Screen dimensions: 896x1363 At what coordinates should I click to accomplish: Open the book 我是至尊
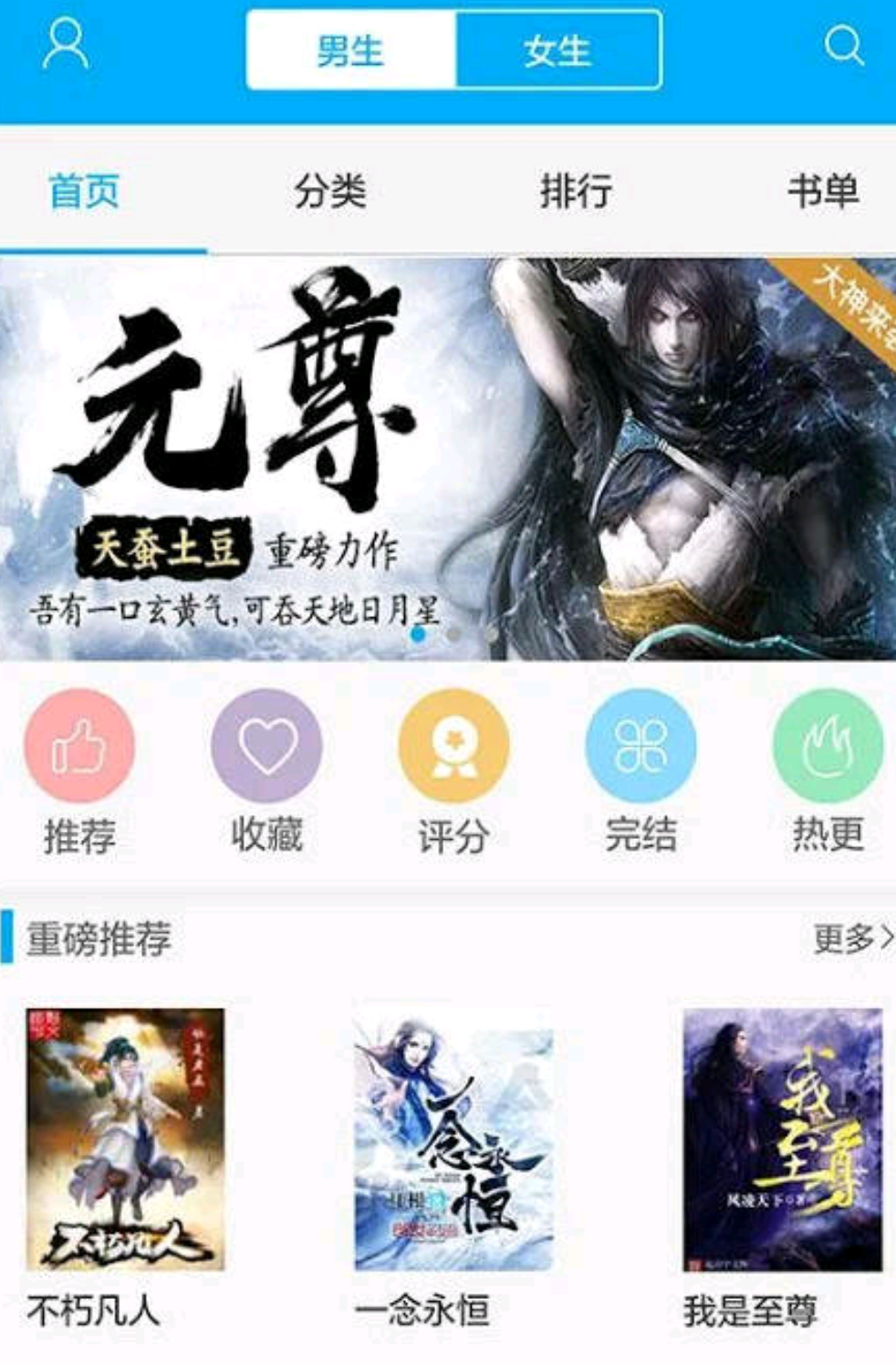[x=782, y=1139]
